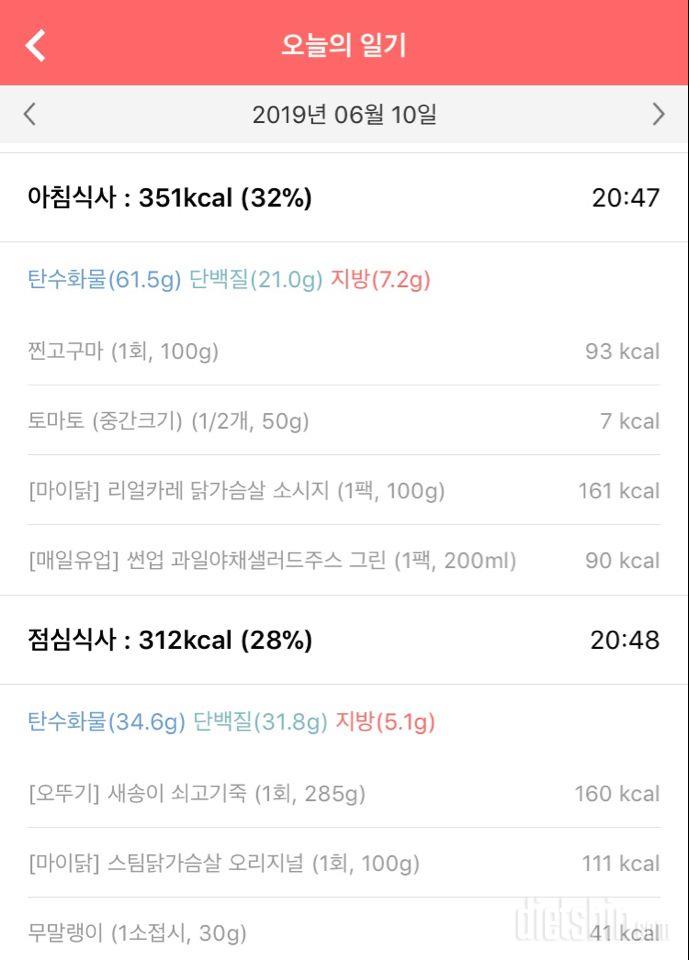The height and width of the screenshot is (960, 689).
Task: Open the 리얼카레 닭가슴살 소시지 entry
Action: pyautogui.click(x=344, y=491)
